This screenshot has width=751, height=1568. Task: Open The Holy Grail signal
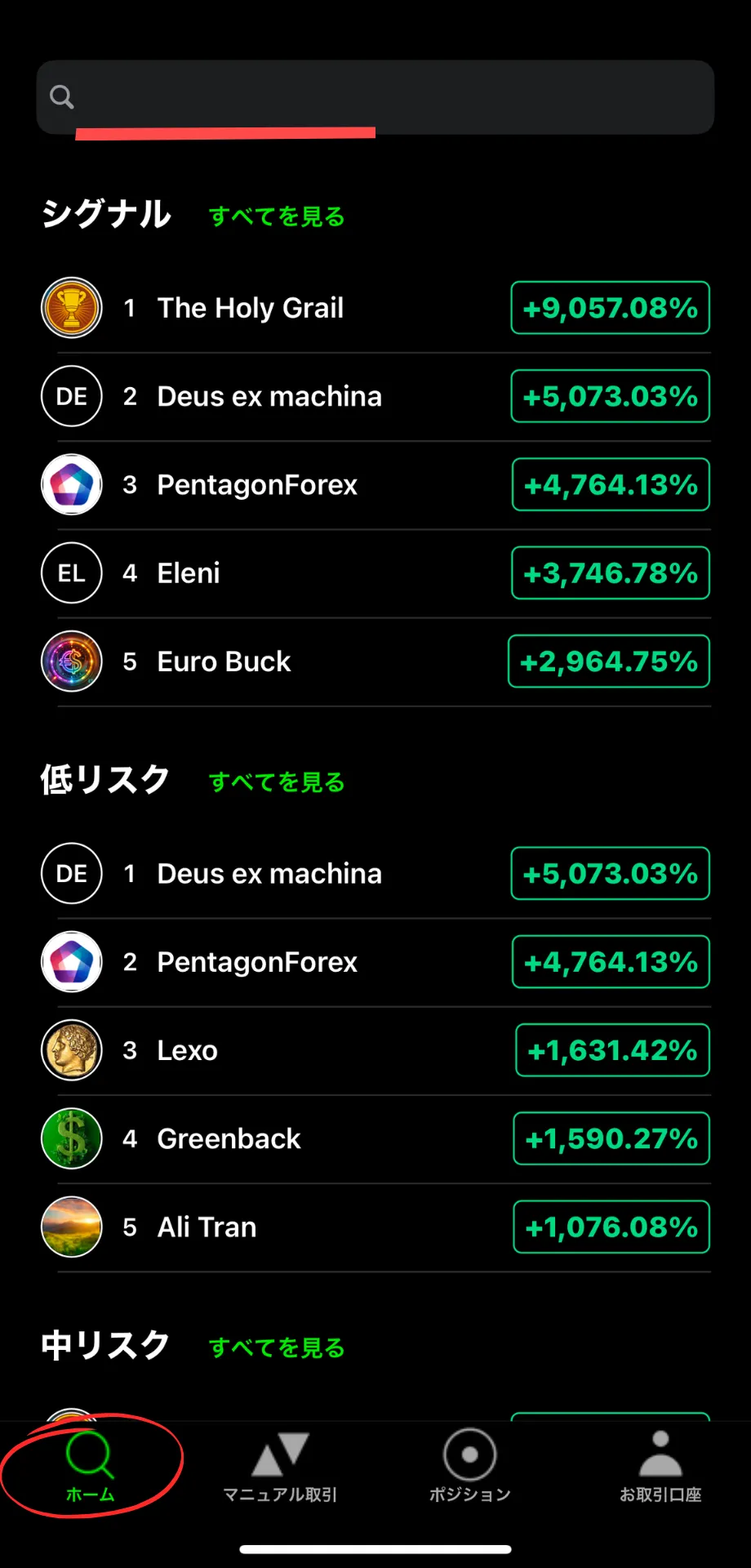coord(375,308)
